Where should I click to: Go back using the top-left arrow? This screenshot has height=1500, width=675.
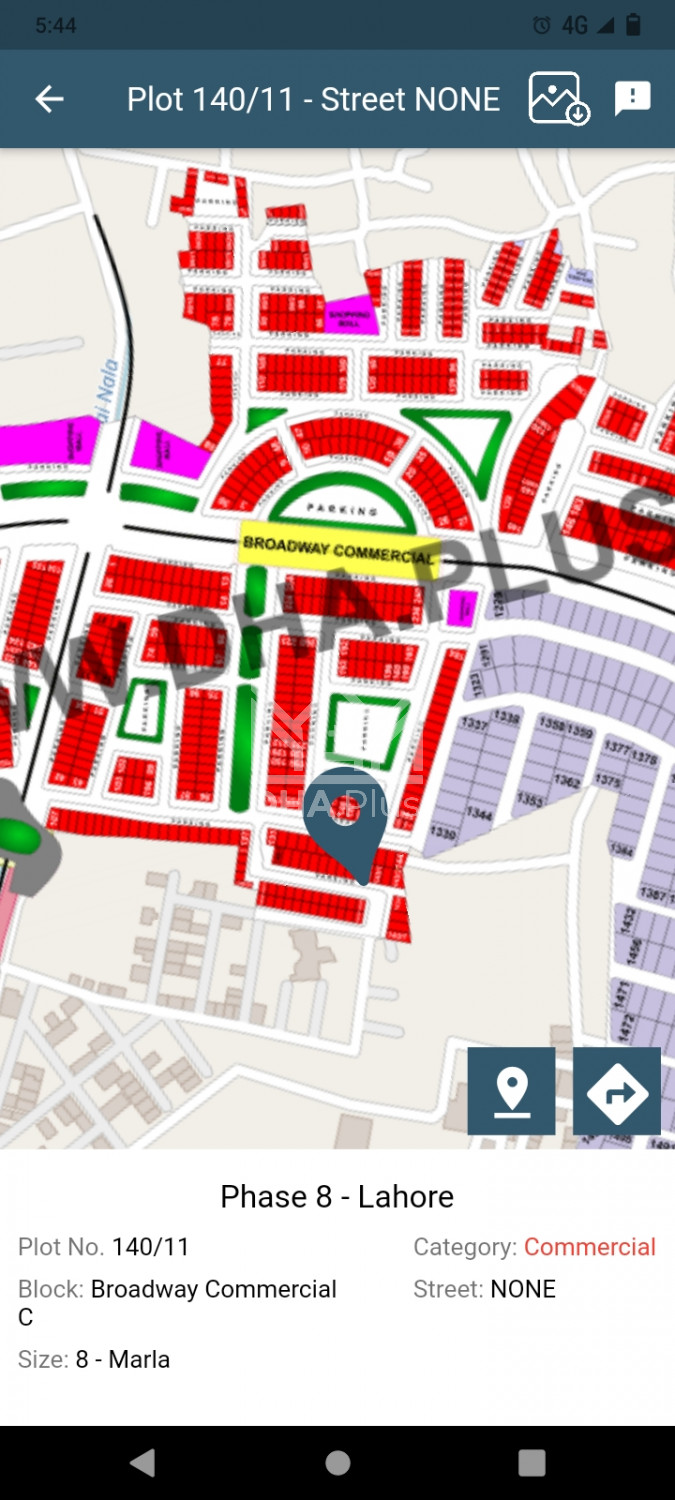click(49, 99)
